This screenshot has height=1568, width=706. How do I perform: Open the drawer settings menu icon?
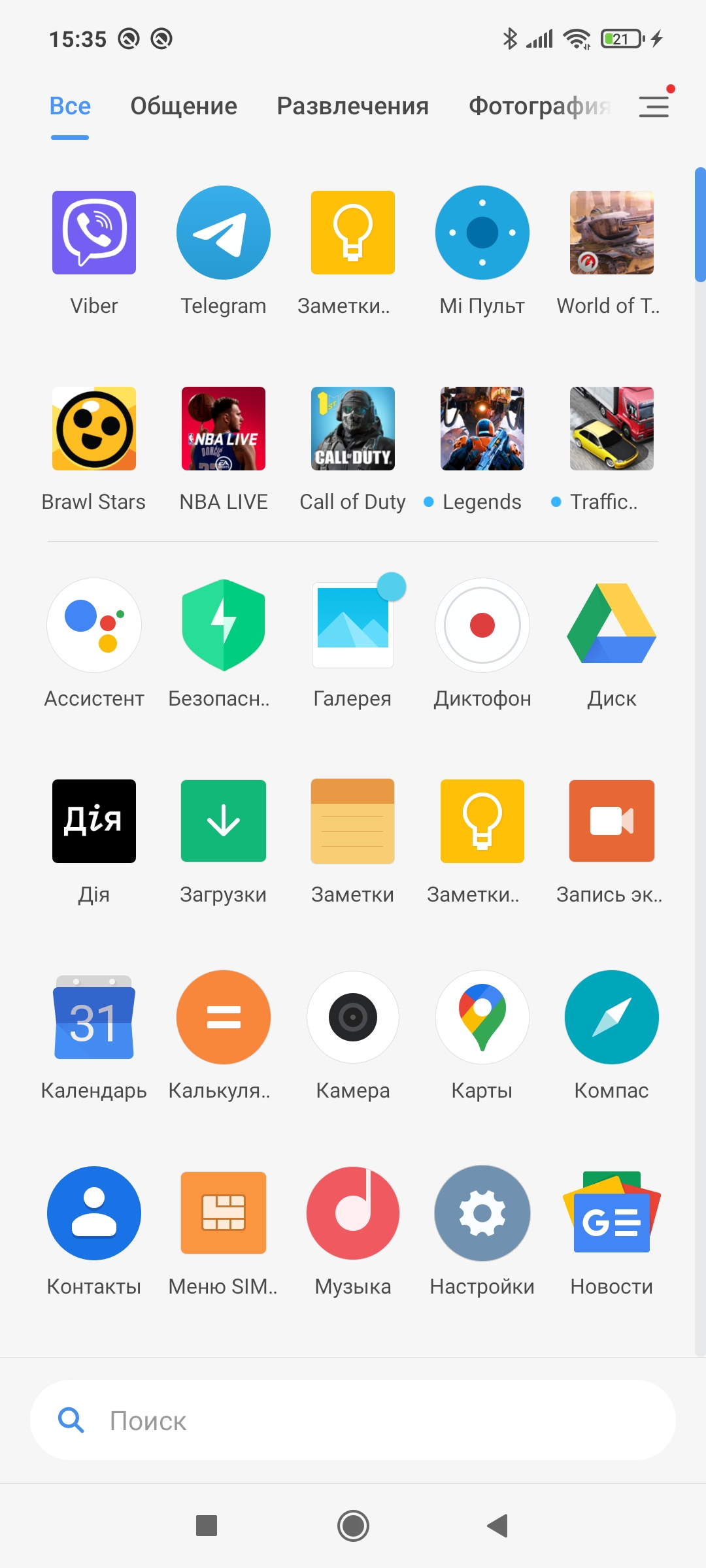pos(654,106)
